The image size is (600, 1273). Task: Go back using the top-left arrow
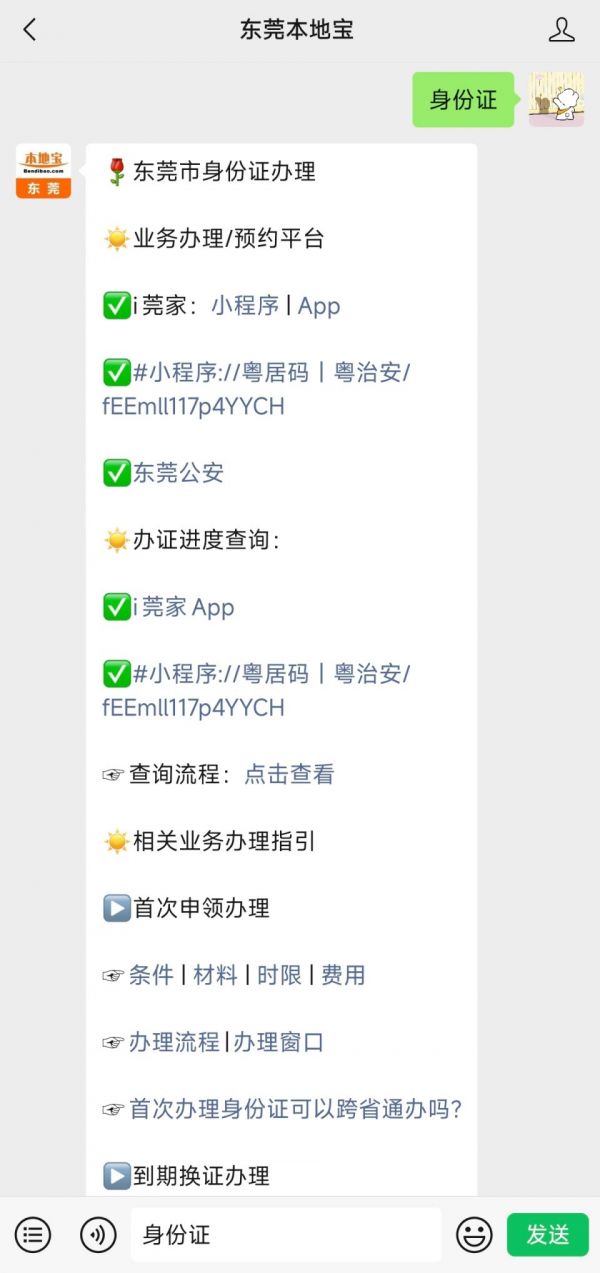(30, 30)
